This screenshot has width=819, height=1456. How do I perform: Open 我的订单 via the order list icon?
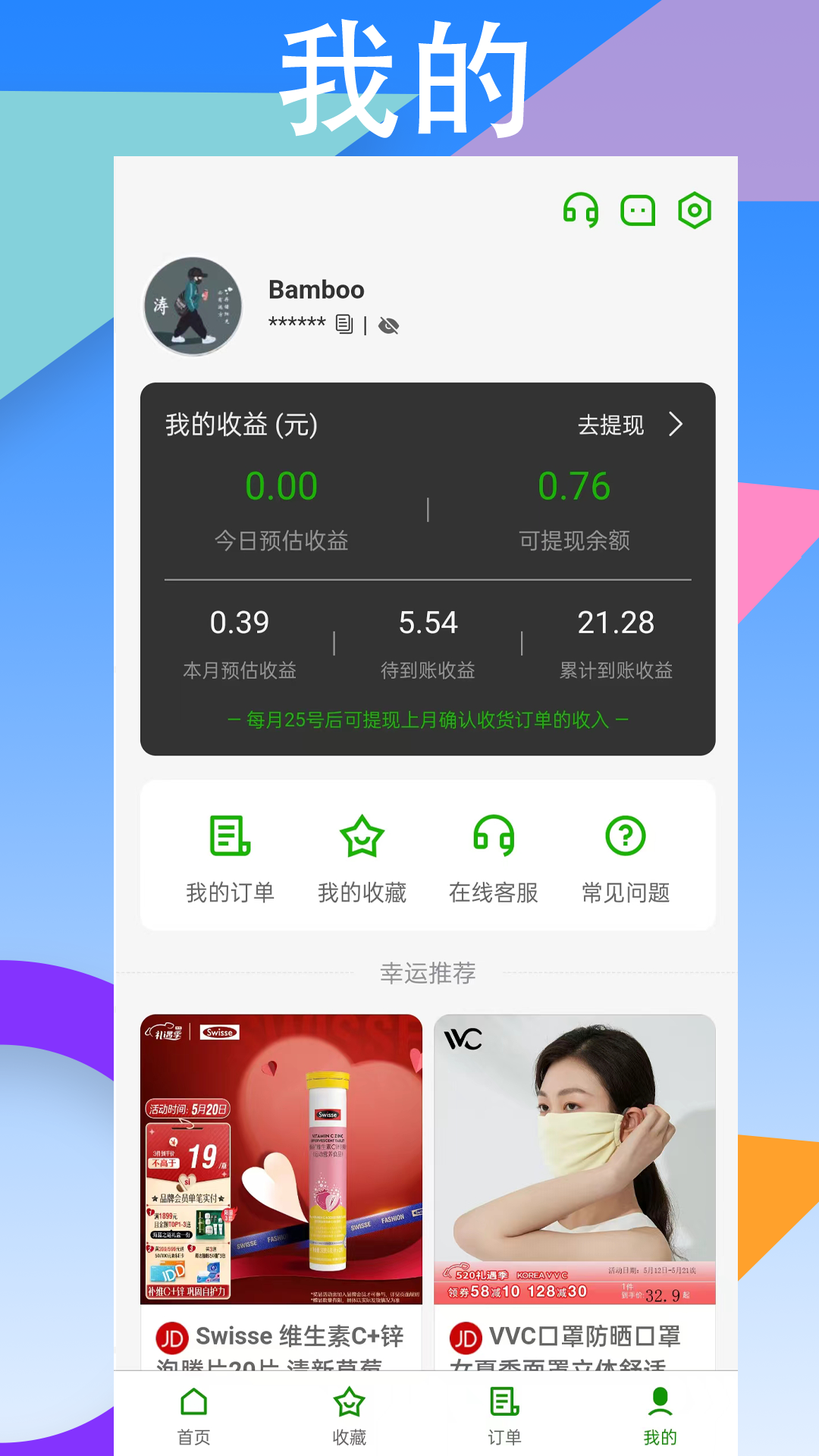[231, 838]
